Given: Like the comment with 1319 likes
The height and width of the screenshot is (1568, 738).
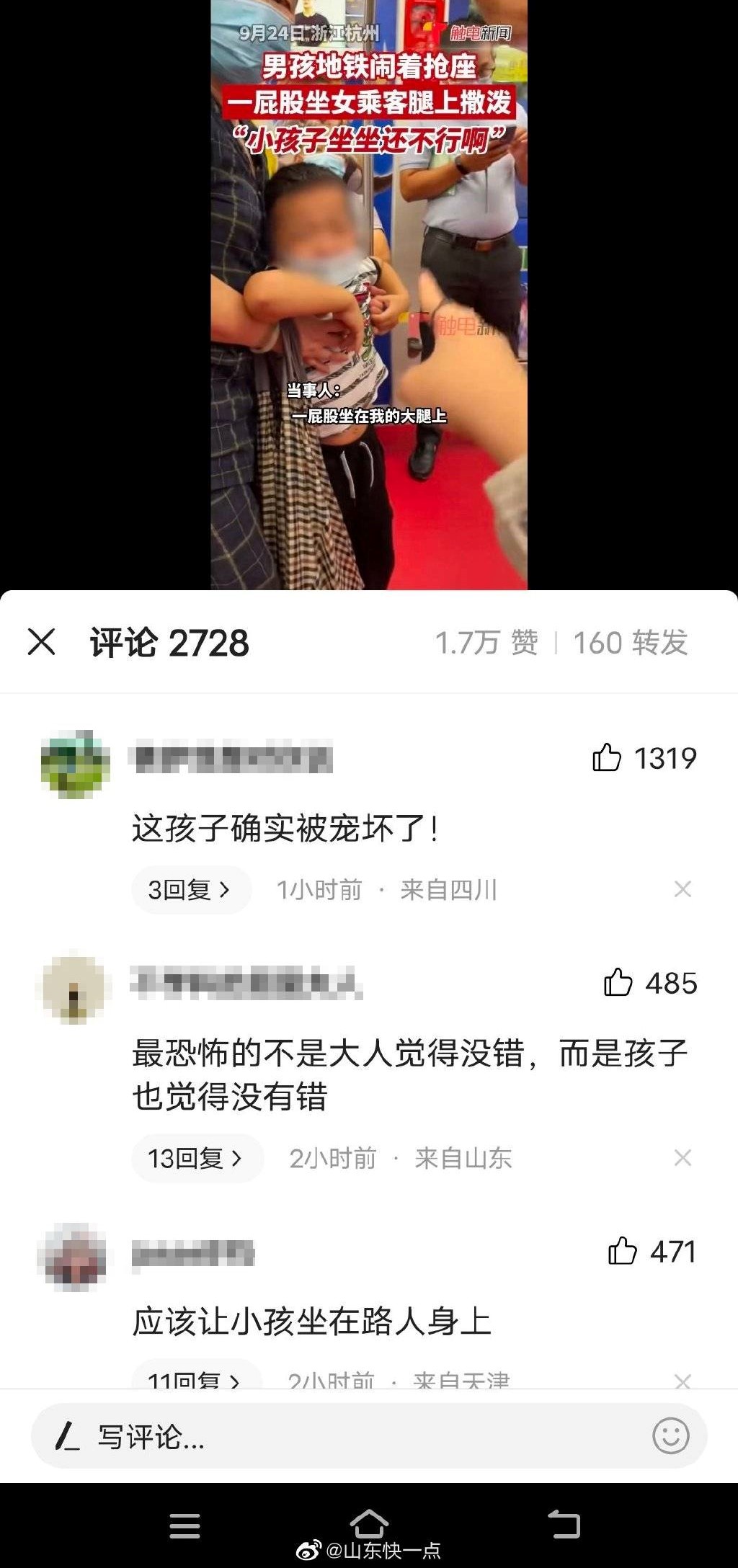Looking at the screenshot, I should click(x=607, y=757).
